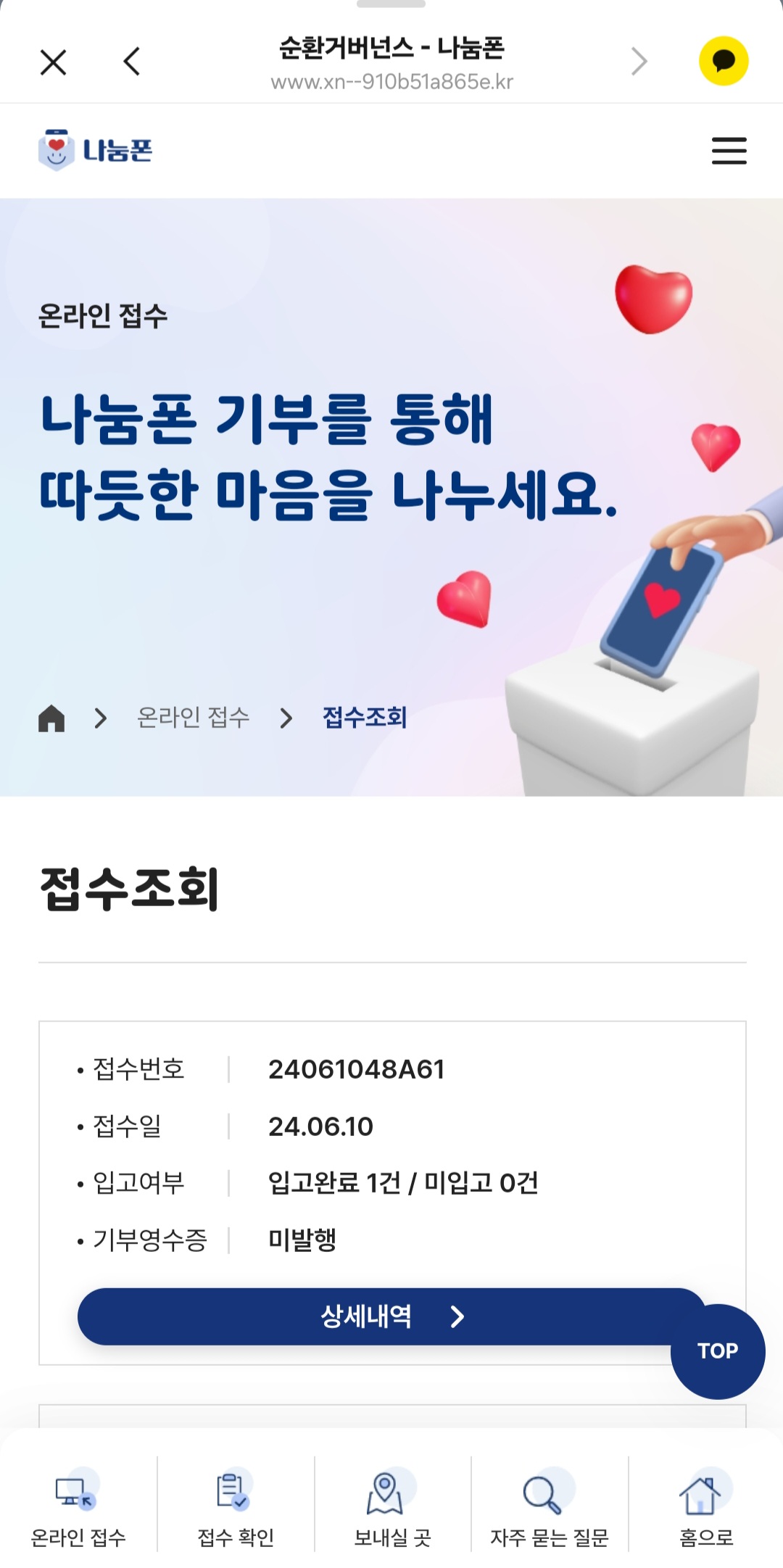The height and width of the screenshot is (1568, 783).
Task: Open 온라인 접수 breadcrumb link
Action: [x=193, y=718]
